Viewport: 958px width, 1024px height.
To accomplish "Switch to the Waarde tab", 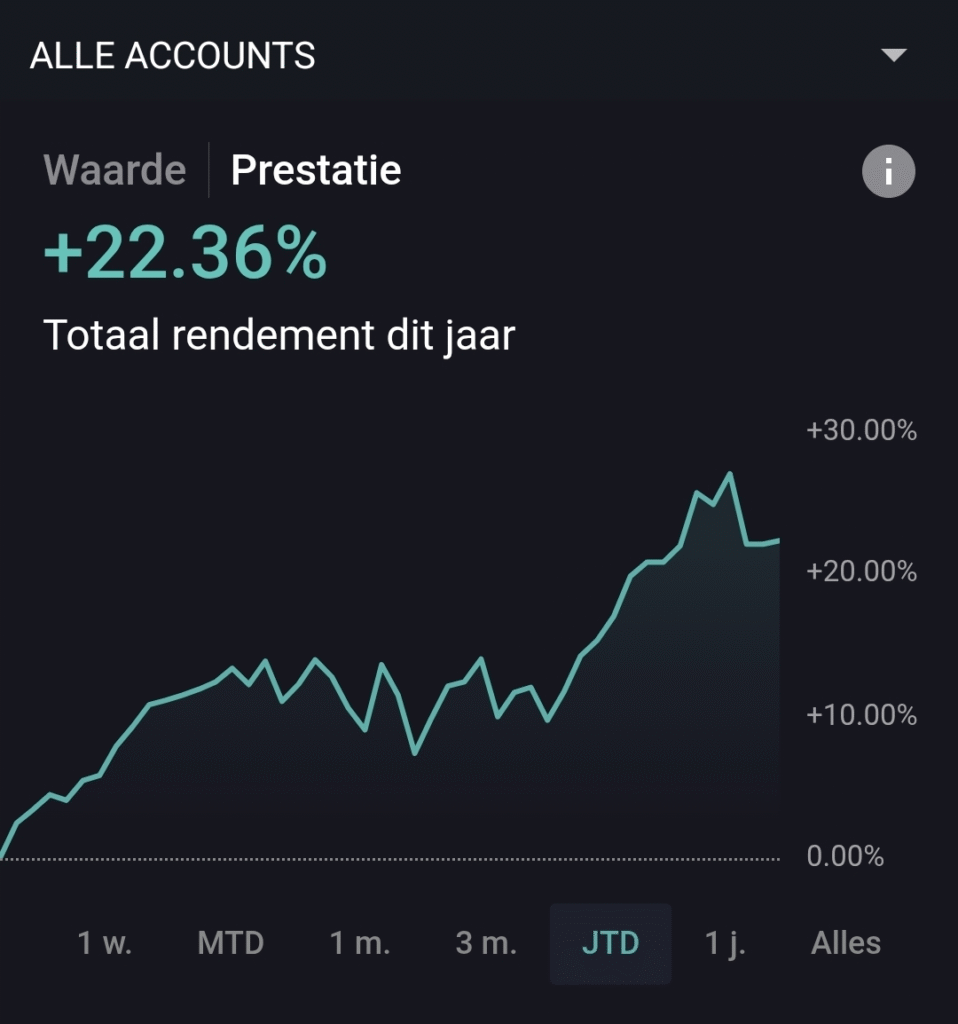I will 114,170.
